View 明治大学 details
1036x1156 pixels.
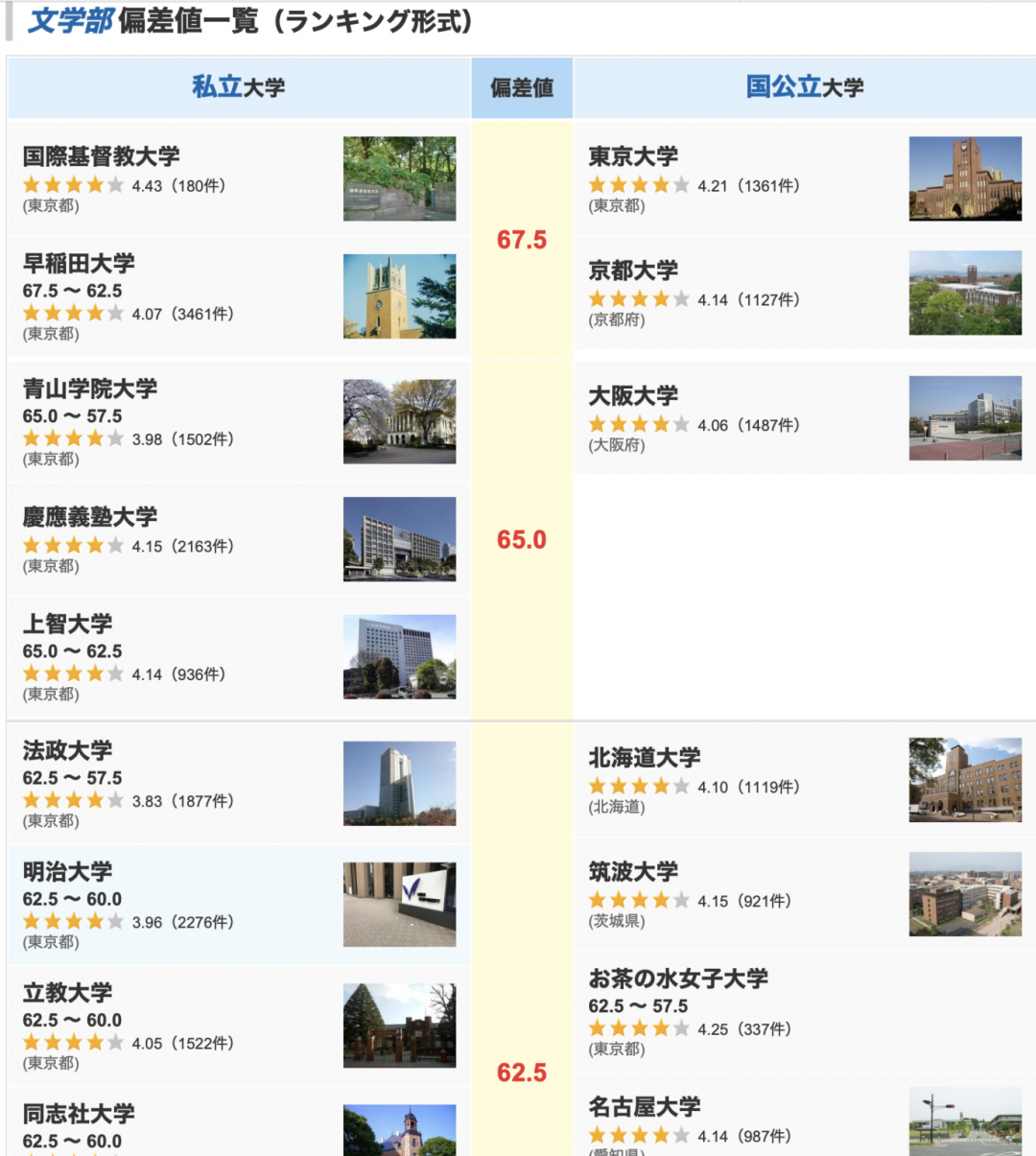67,871
